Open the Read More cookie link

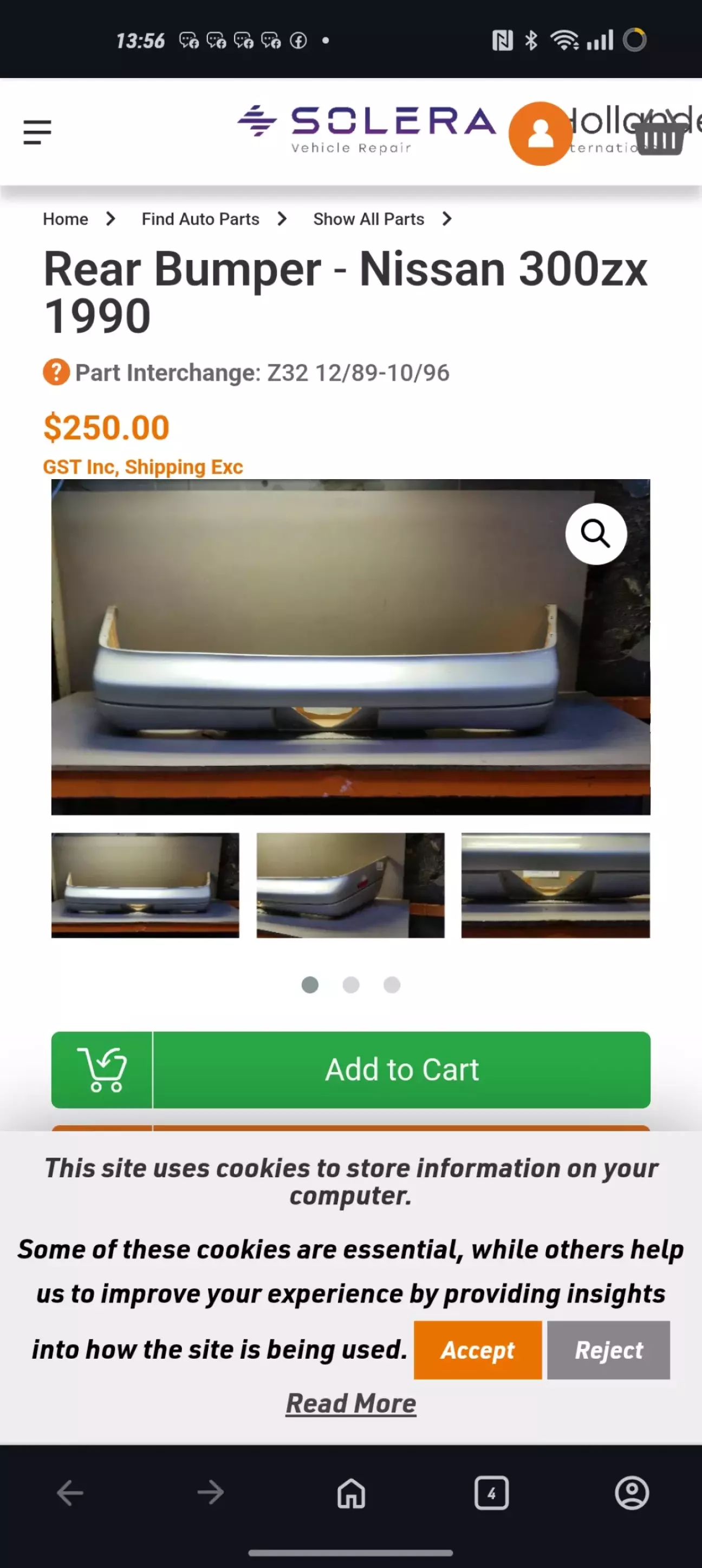pos(351,1404)
